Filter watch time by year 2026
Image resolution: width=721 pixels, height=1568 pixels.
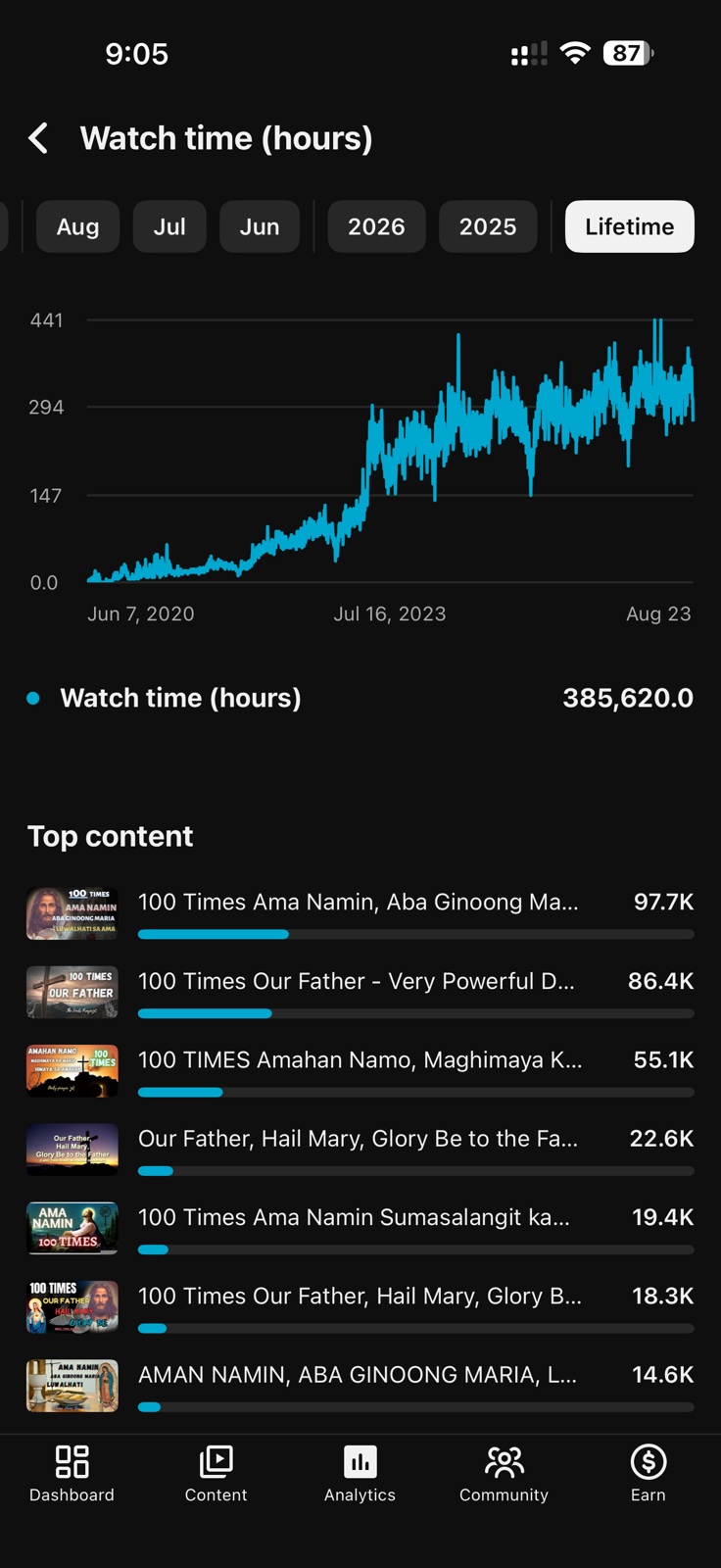tap(376, 226)
